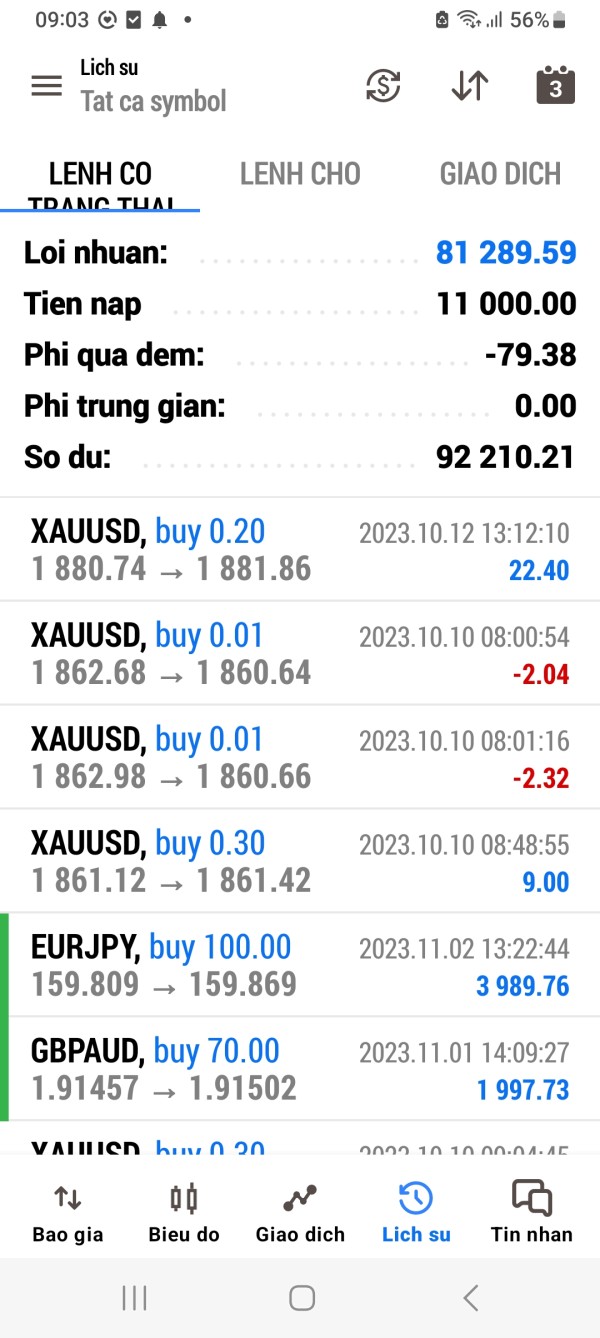This screenshot has width=600, height=1338.
Task: Switch to the Bieu do chart tab
Action: [184, 1212]
